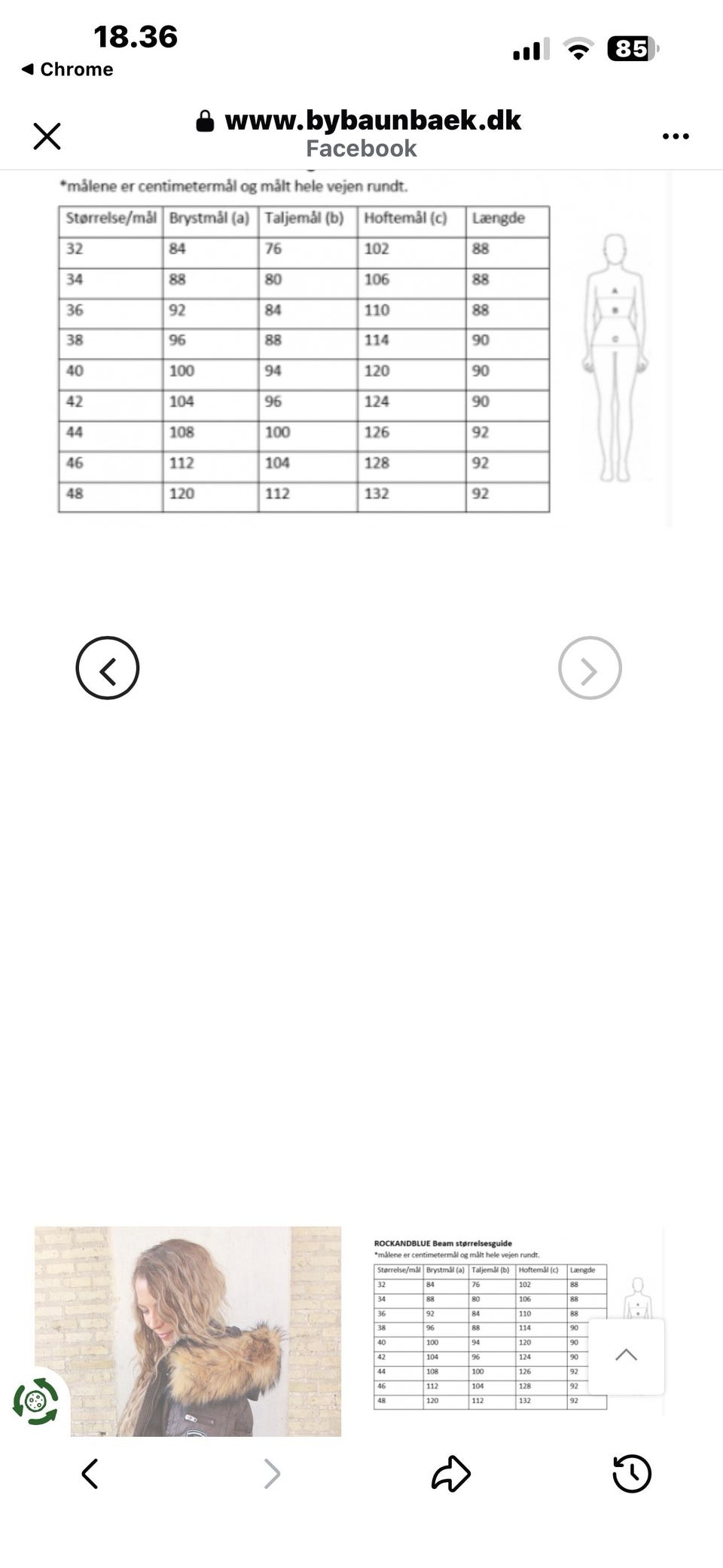The height and width of the screenshot is (1568, 723).
Task: Share this page
Action: pos(451,1474)
